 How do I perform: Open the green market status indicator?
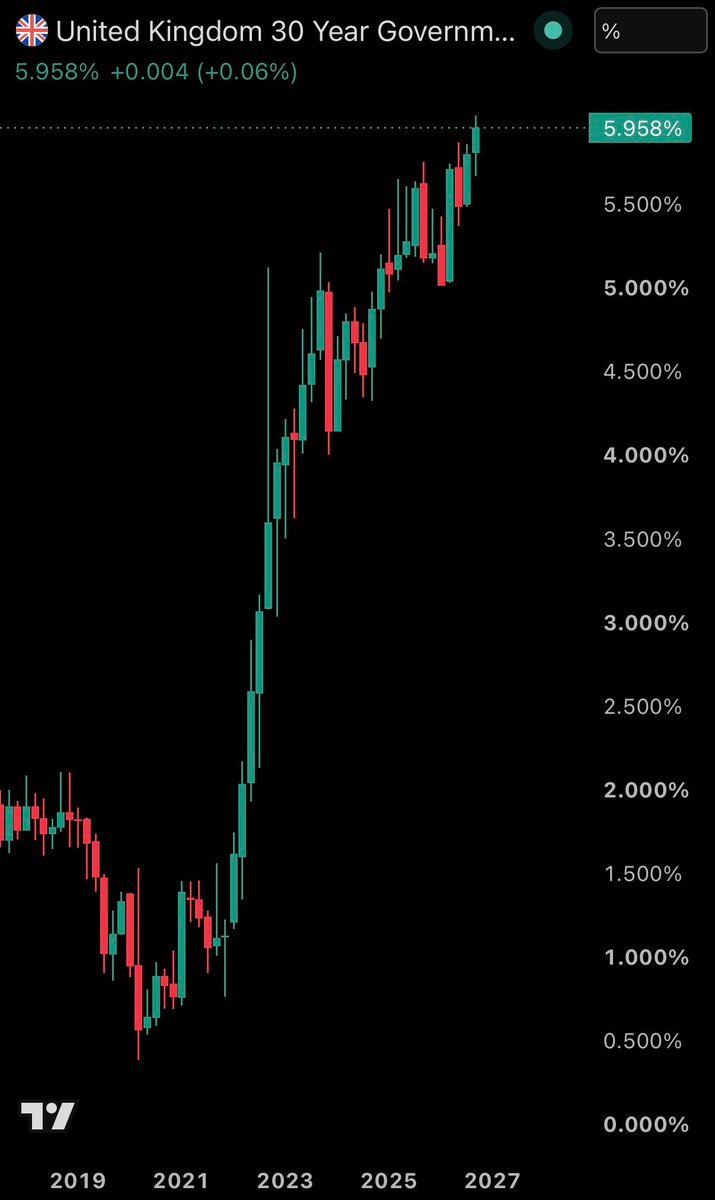click(x=551, y=31)
